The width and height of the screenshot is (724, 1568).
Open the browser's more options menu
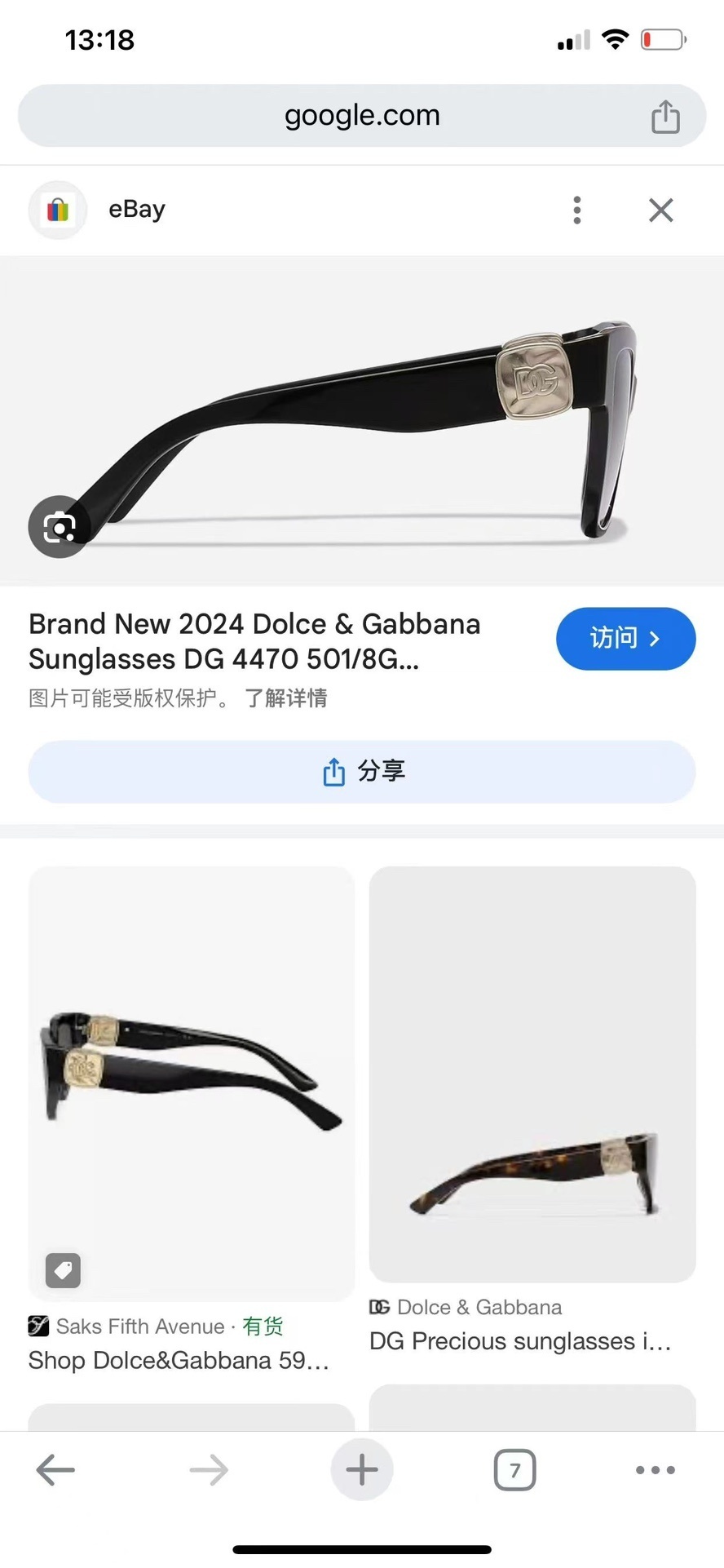coord(655,1470)
